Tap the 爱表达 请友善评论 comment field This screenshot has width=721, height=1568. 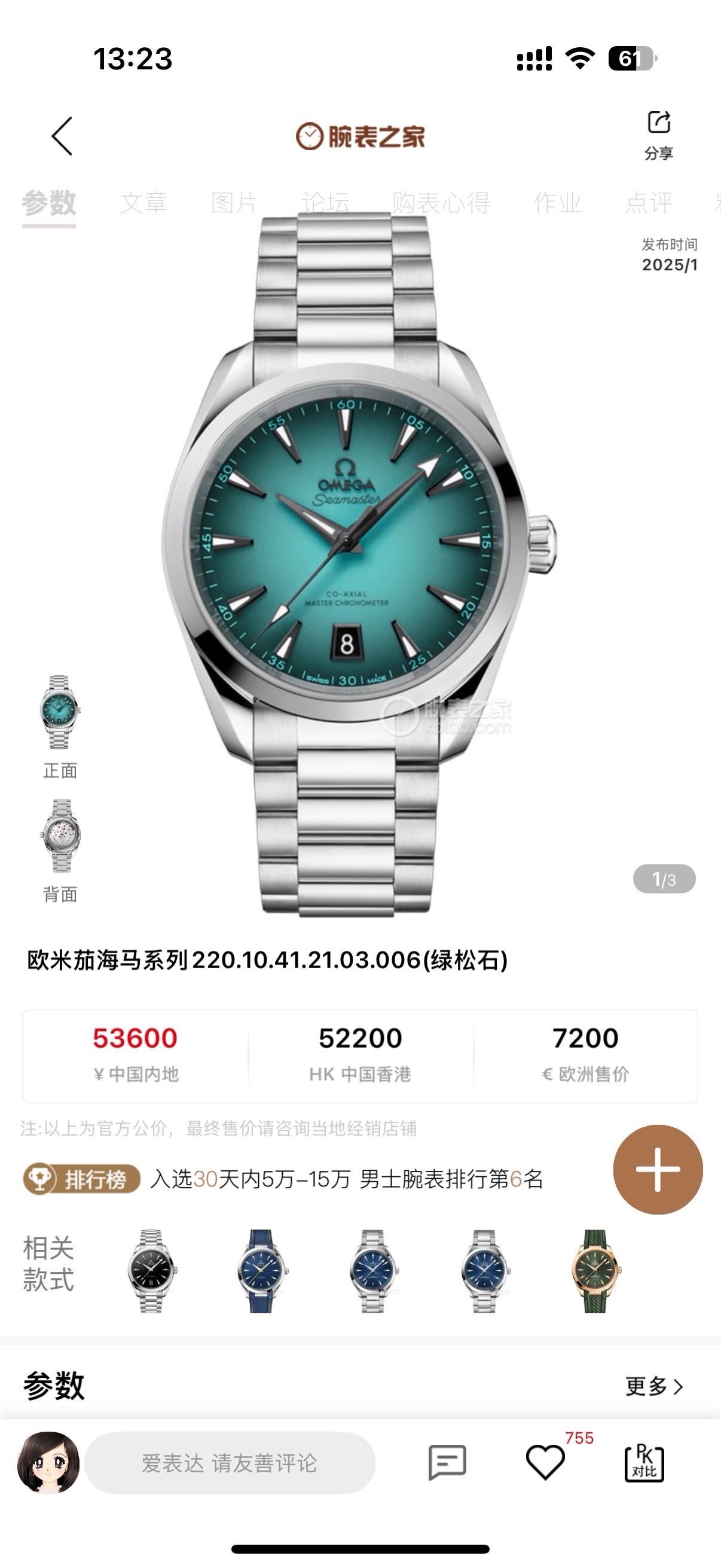click(x=230, y=1463)
